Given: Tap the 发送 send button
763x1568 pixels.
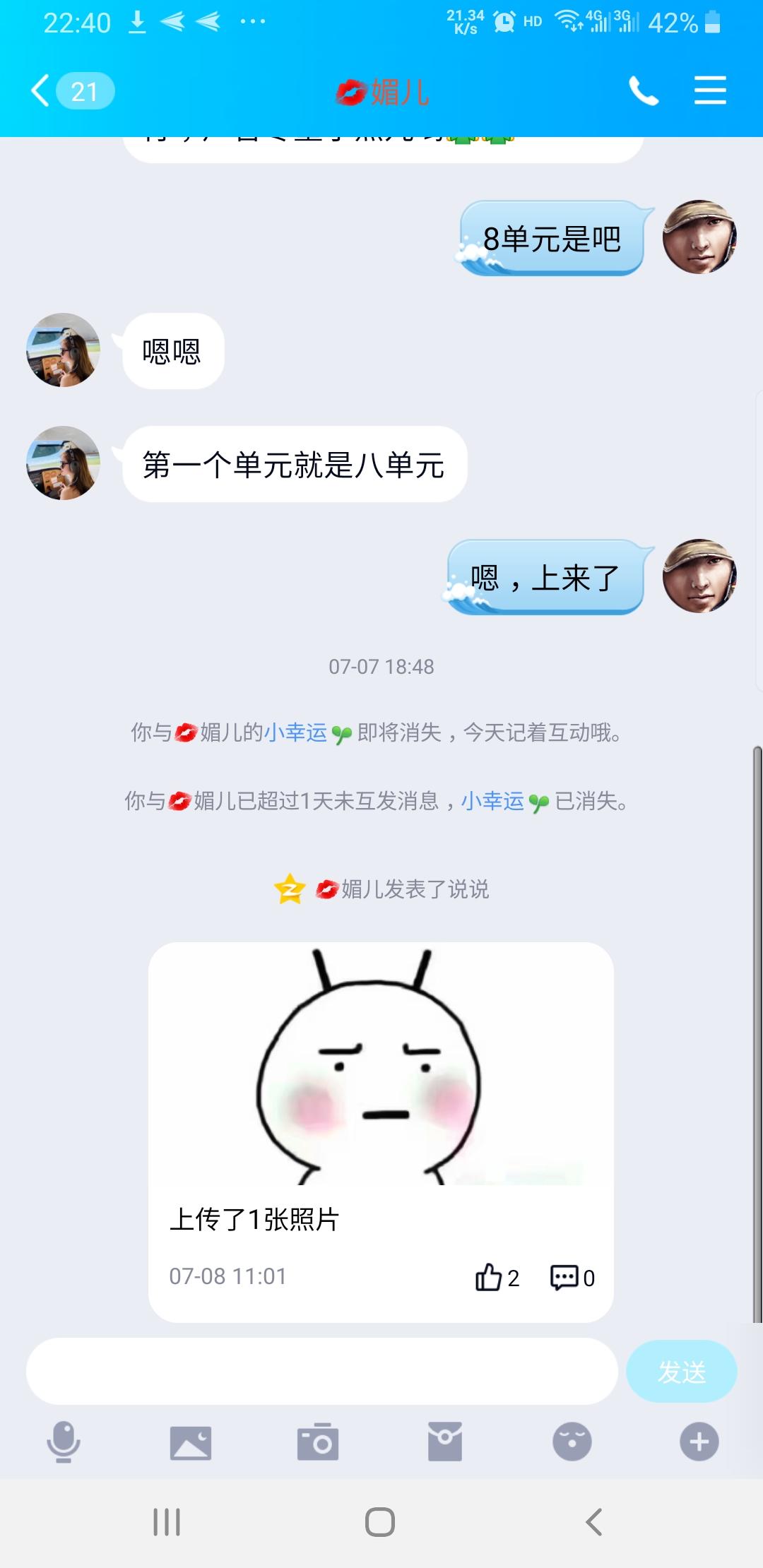Looking at the screenshot, I should click(x=681, y=1372).
